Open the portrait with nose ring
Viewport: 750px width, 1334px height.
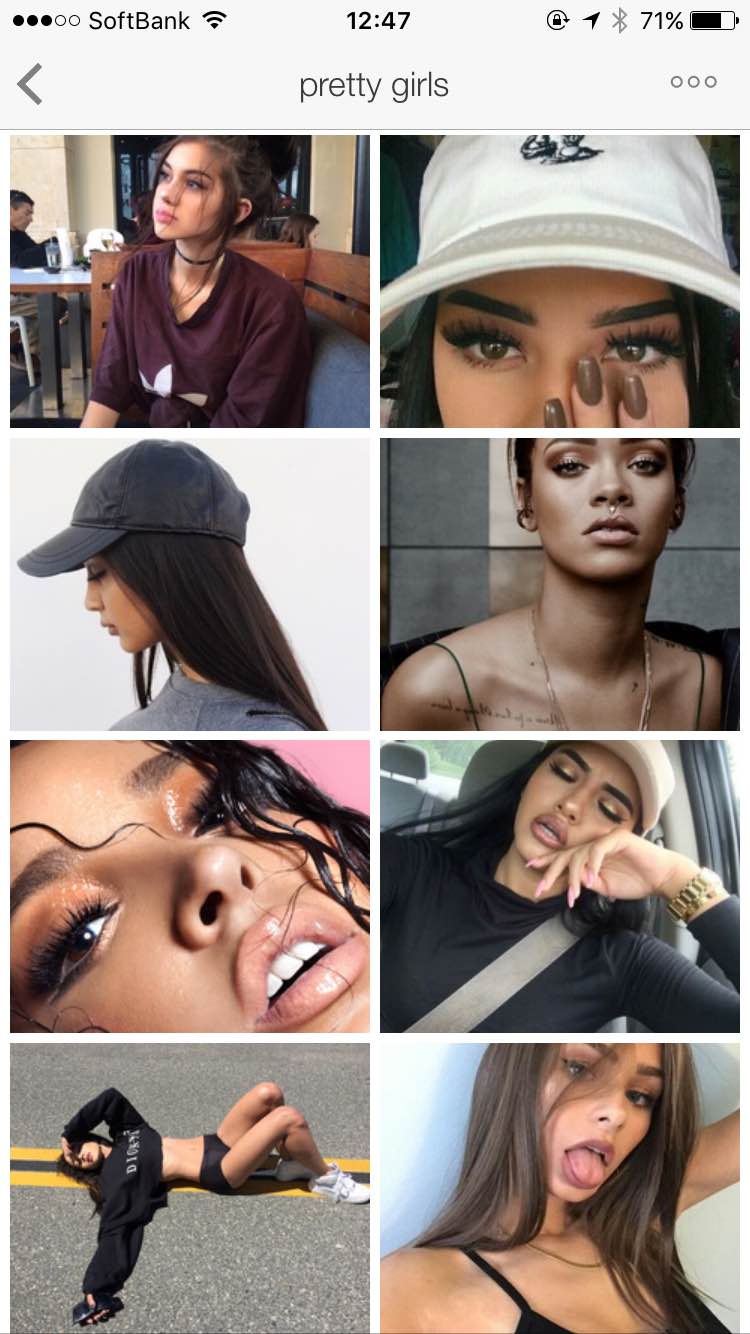coord(560,585)
